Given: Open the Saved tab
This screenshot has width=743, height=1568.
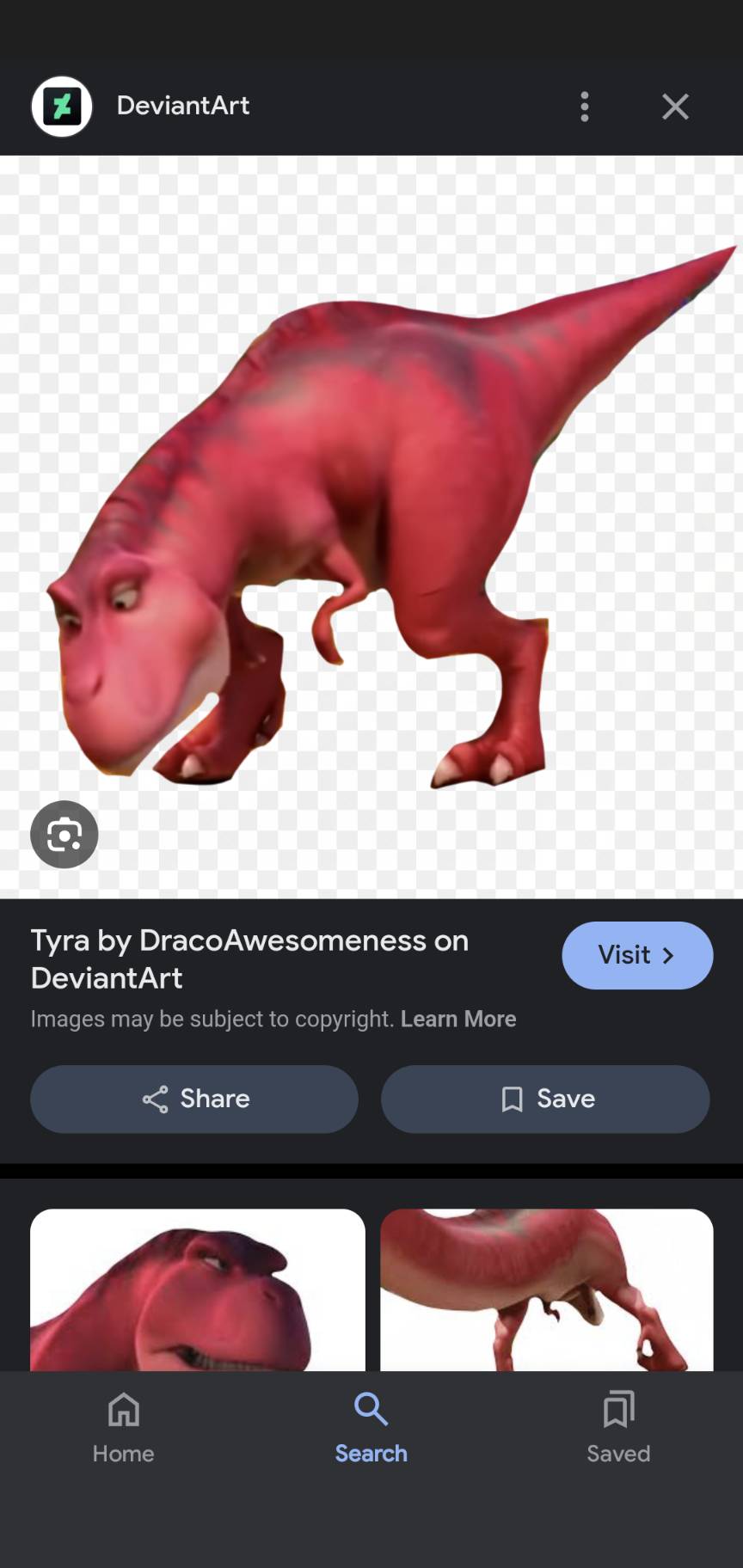Looking at the screenshot, I should [x=618, y=1427].
